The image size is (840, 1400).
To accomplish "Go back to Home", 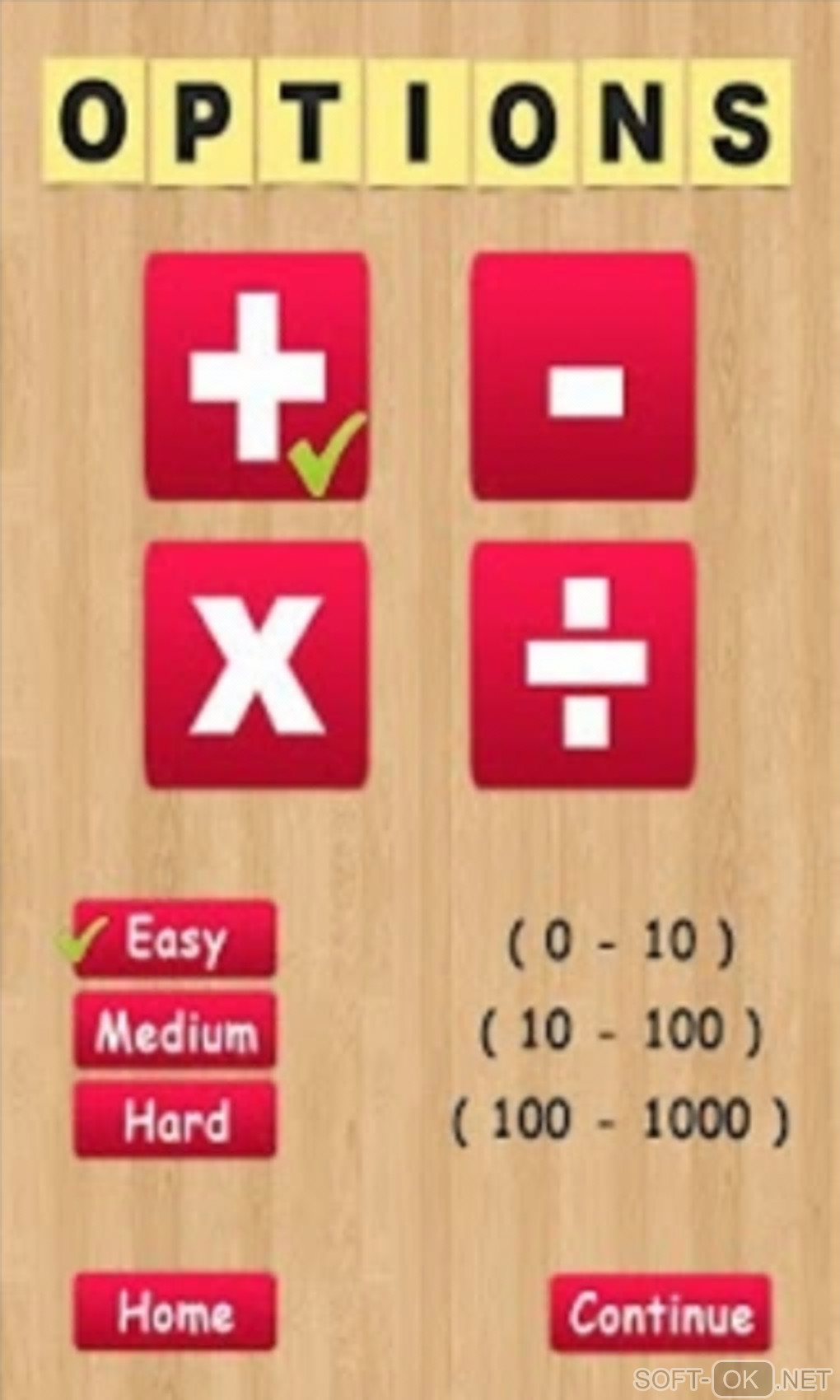I will (x=175, y=1312).
